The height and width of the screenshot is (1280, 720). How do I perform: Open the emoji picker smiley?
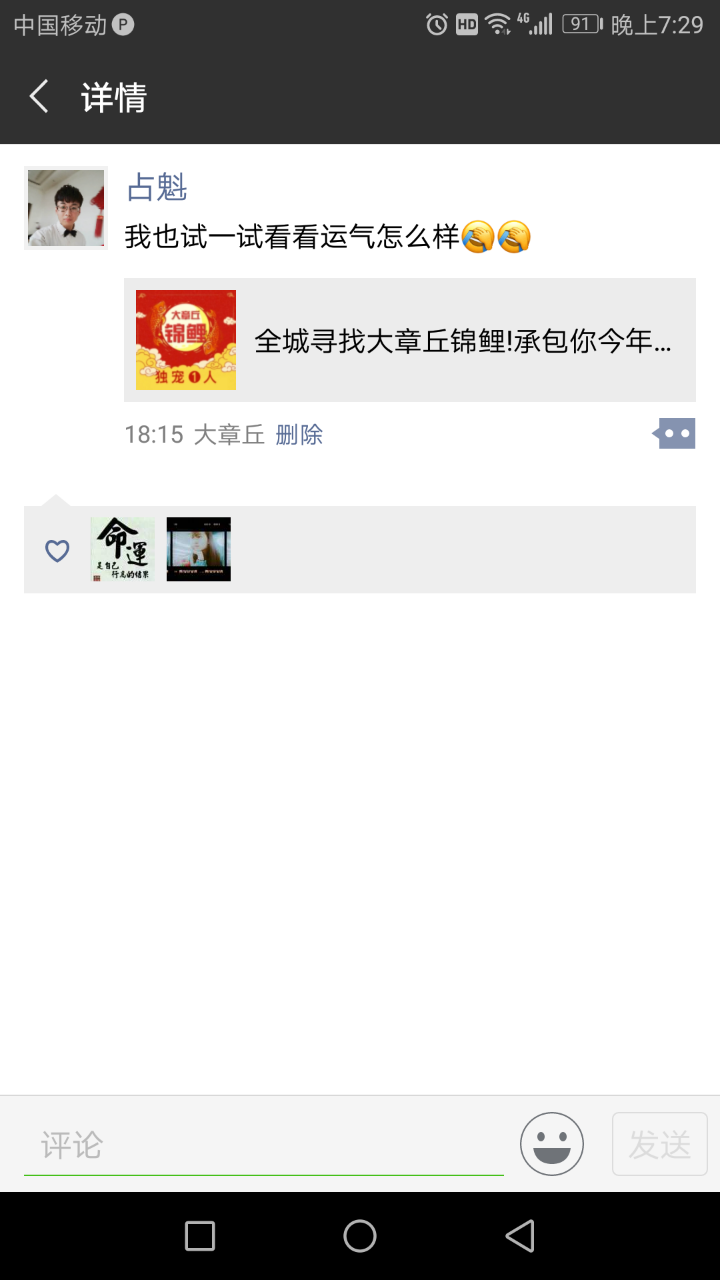pyautogui.click(x=552, y=1144)
